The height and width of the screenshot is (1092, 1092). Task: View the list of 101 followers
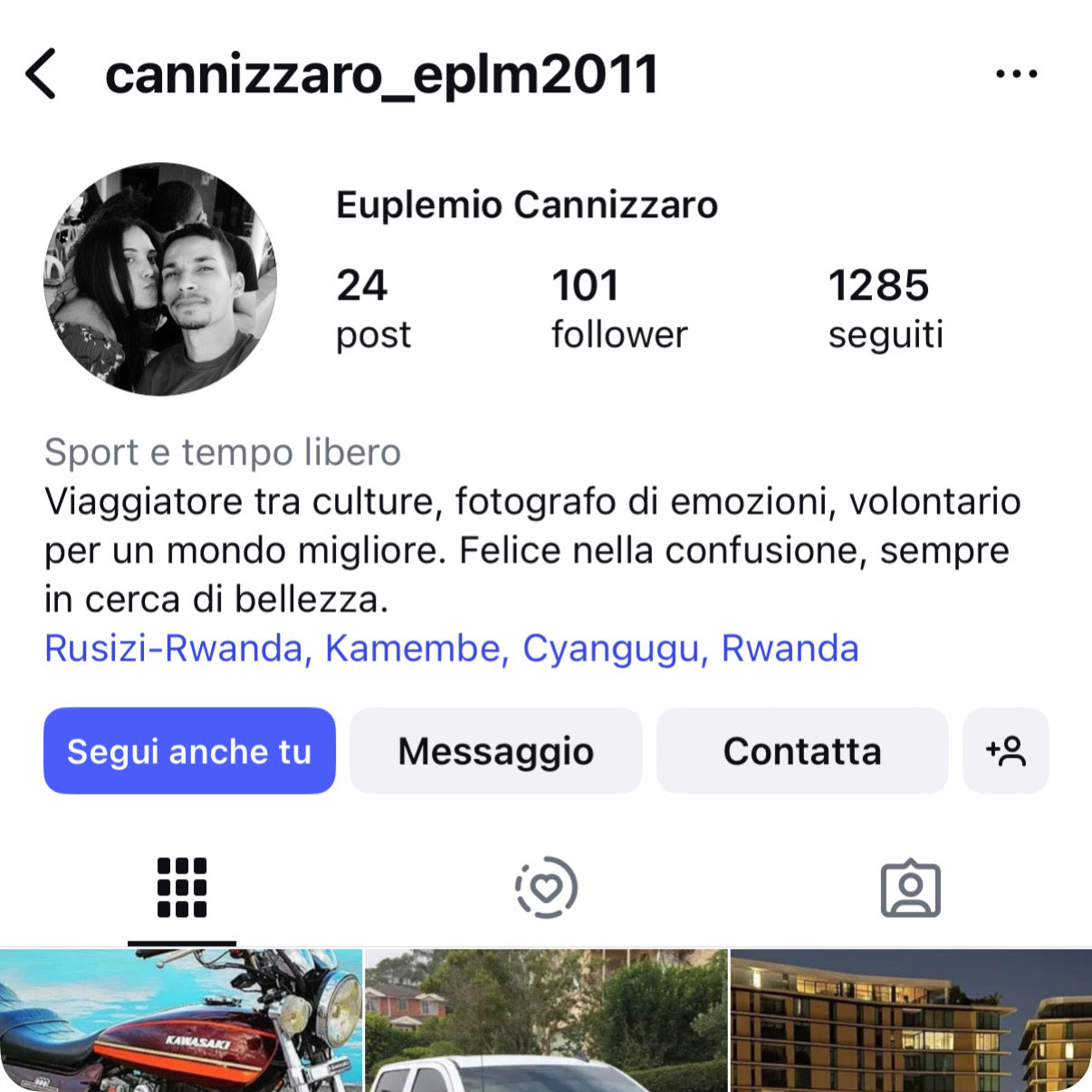click(x=618, y=308)
